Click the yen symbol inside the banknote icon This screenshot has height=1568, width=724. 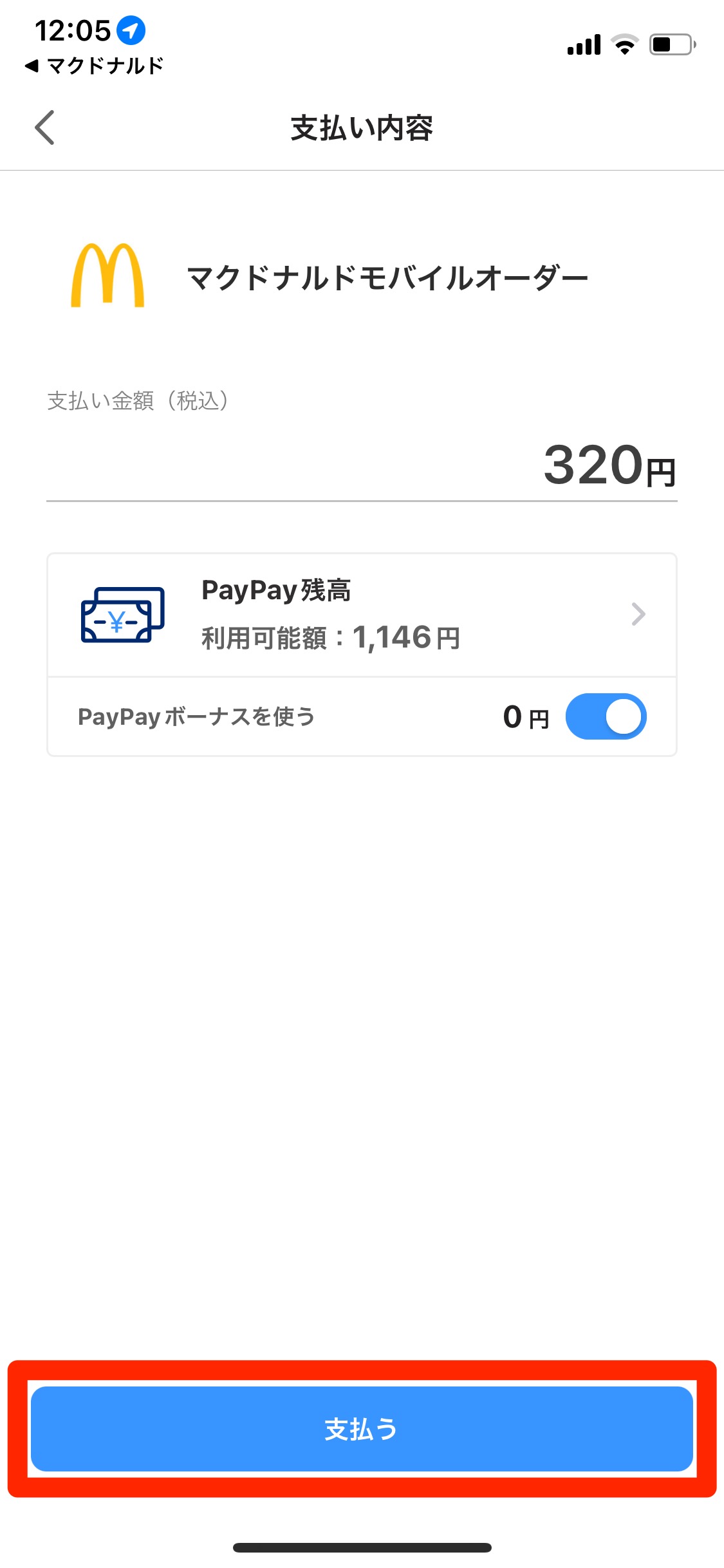[115, 621]
